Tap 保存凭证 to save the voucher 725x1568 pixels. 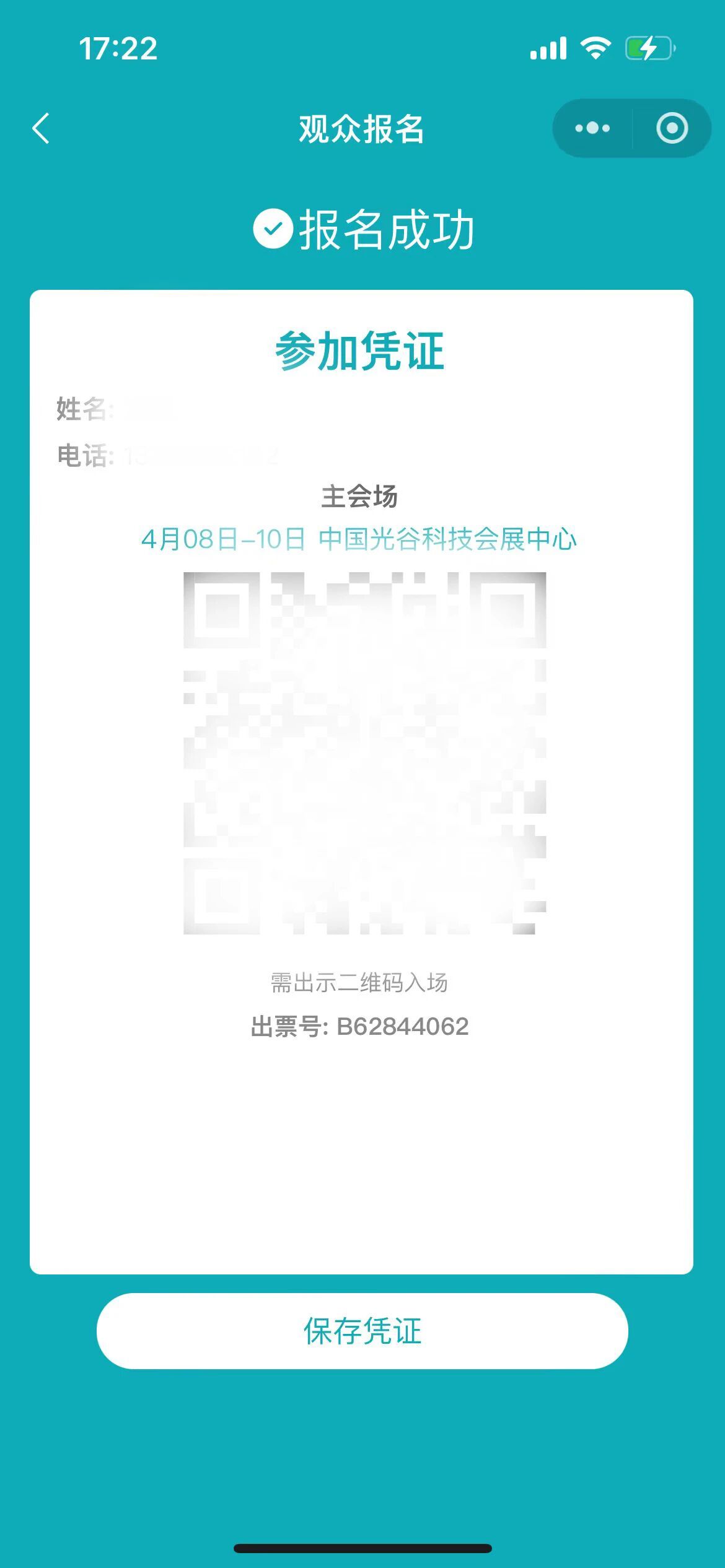362,1330
